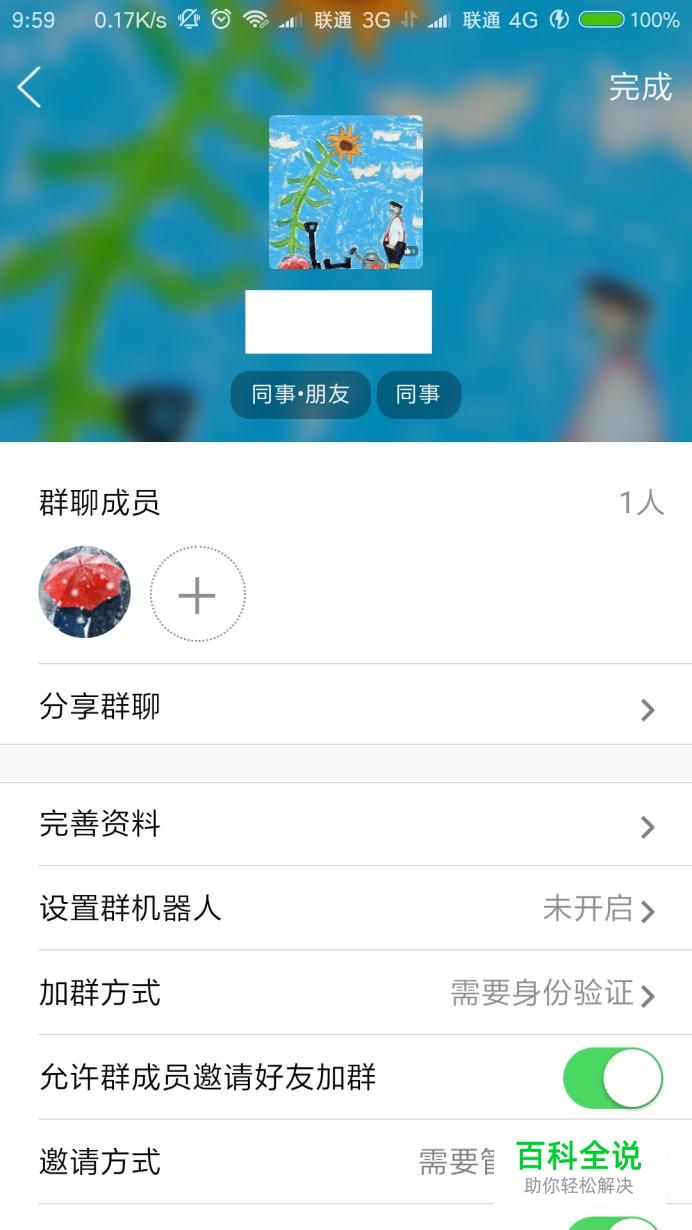Image resolution: width=692 pixels, height=1230 pixels.
Task: Change the 加群方式 join method
Action: point(346,993)
